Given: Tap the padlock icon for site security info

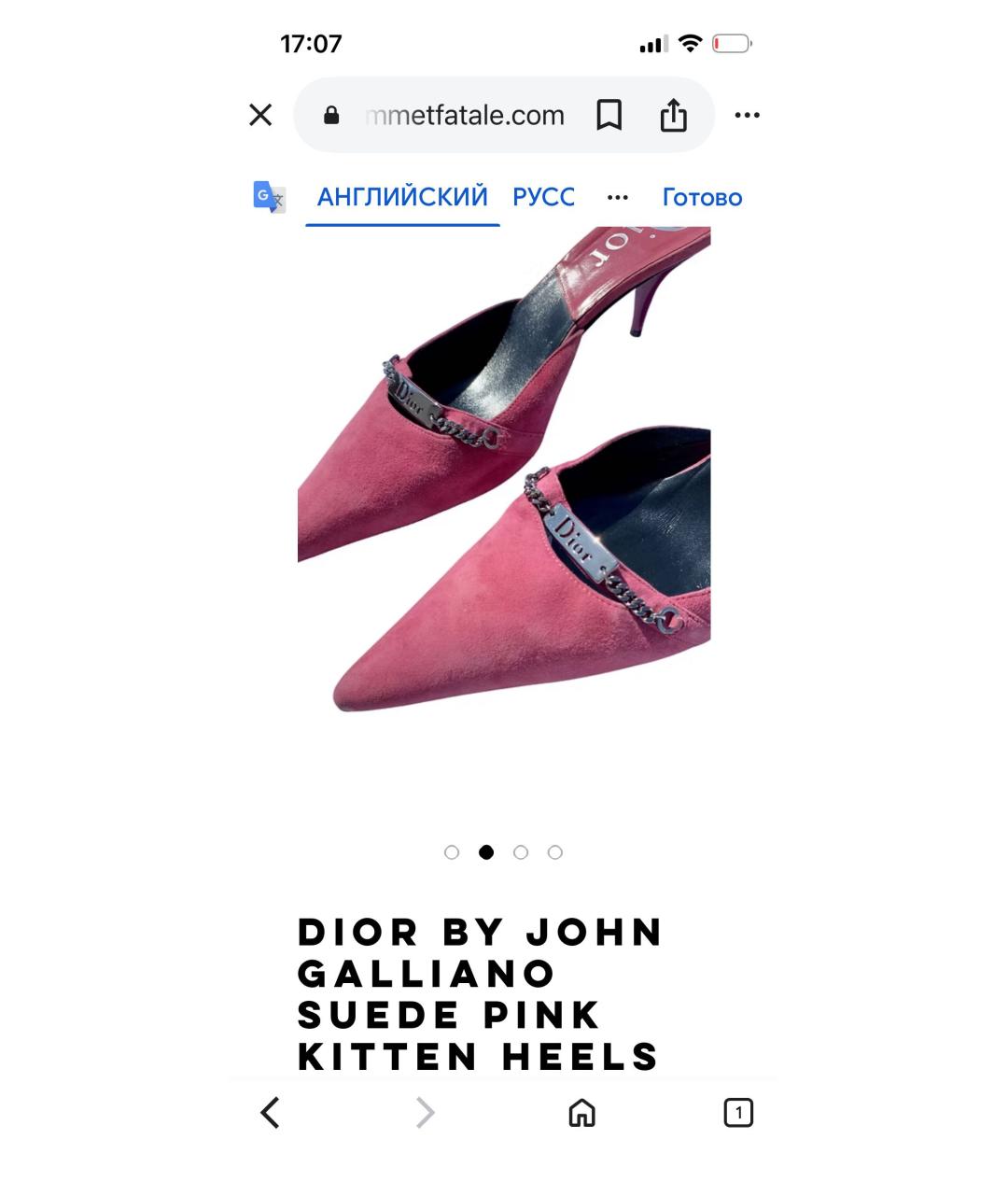Looking at the screenshot, I should tap(331, 114).
